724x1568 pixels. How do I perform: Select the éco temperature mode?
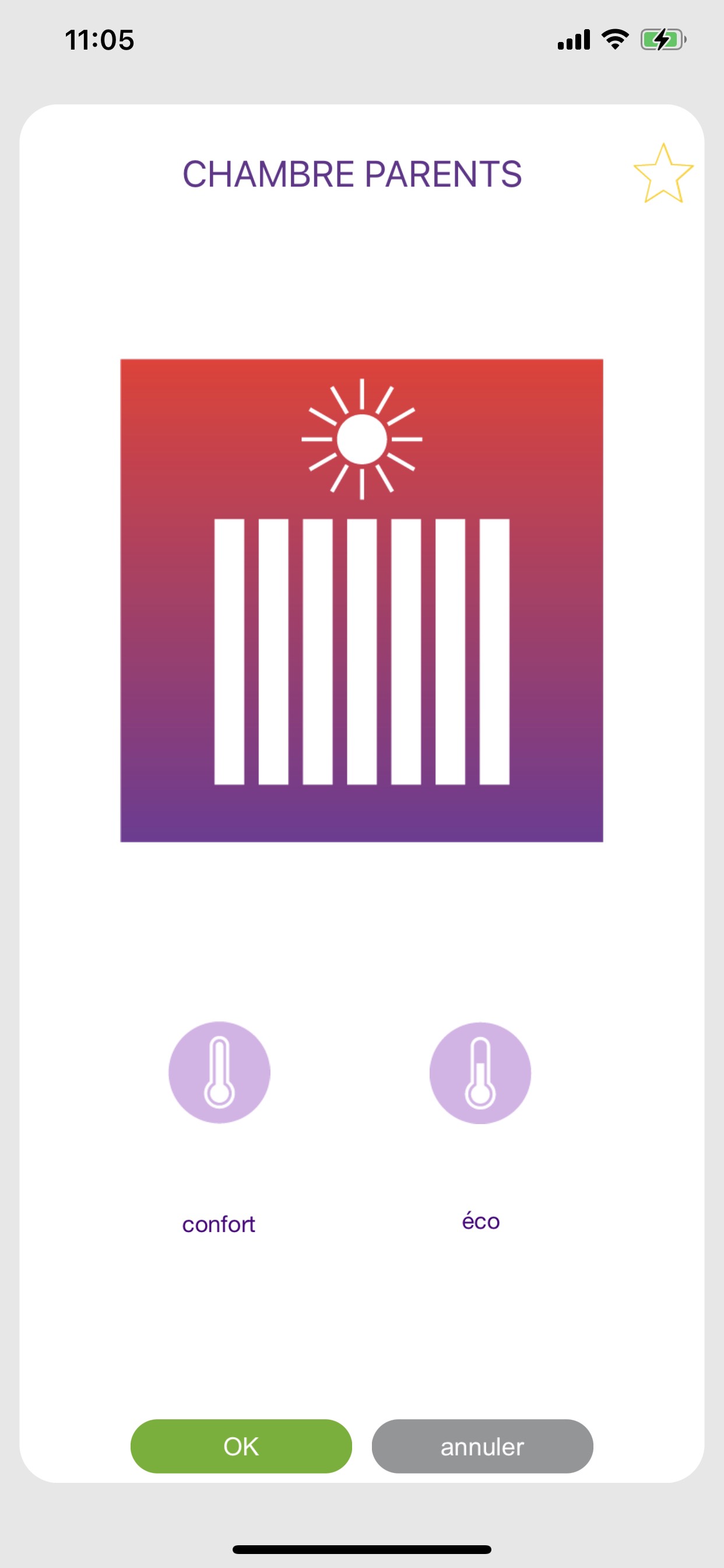(x=480, y=1073)
